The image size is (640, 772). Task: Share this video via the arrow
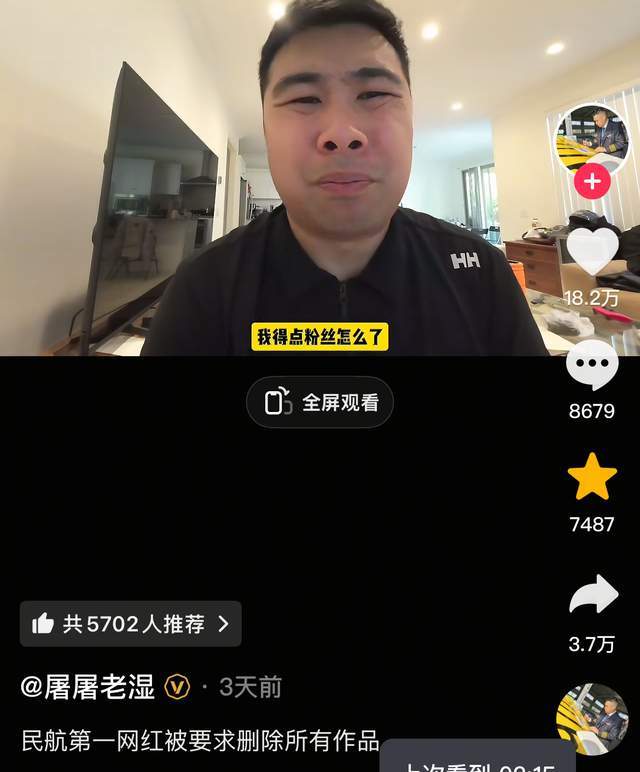pyautogui.click(x=593, y=596)
